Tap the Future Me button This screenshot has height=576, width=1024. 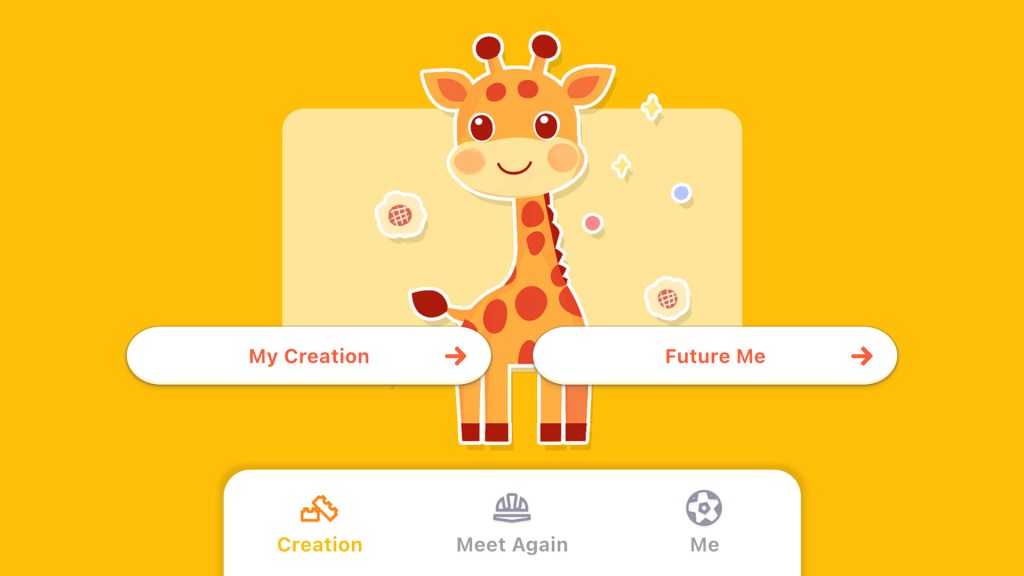[x=715, y=356]
